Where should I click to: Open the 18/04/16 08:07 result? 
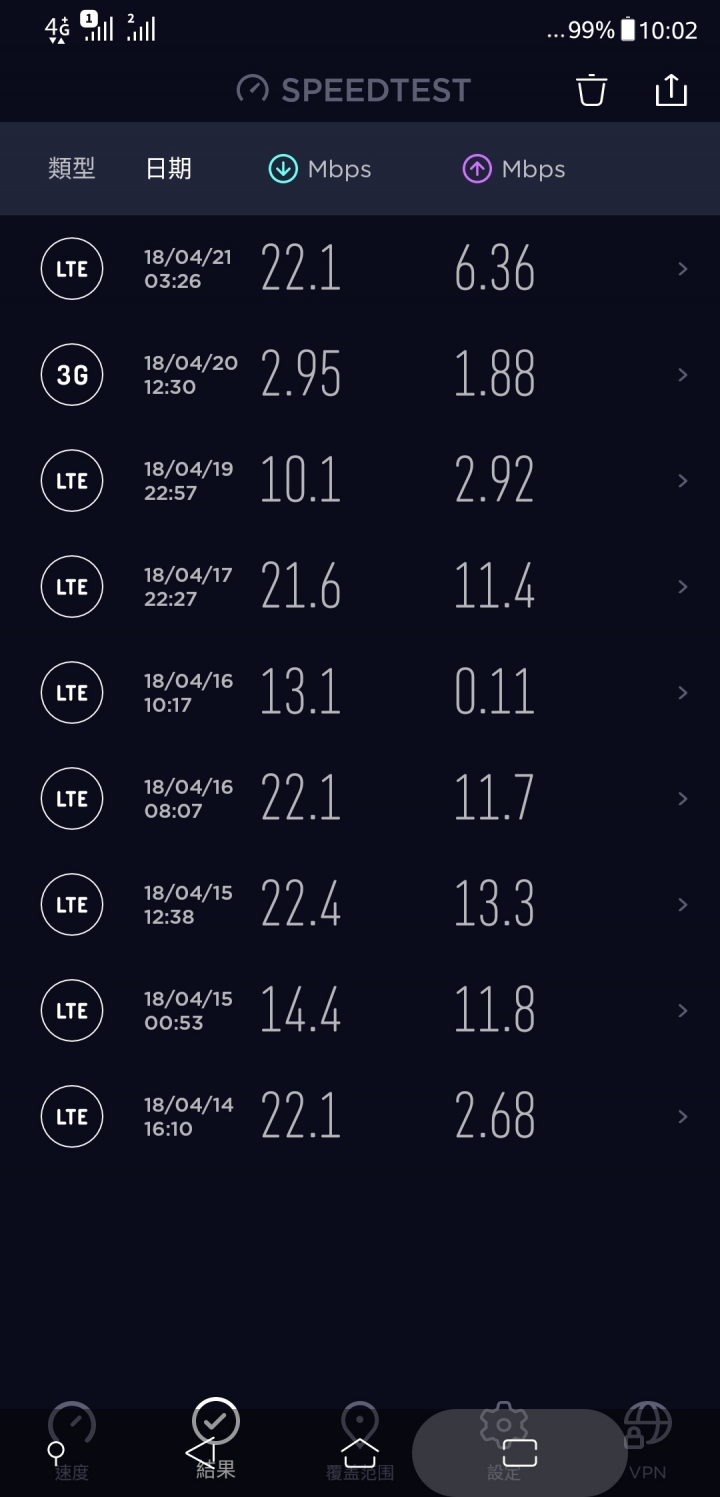[x=360, y=799]
